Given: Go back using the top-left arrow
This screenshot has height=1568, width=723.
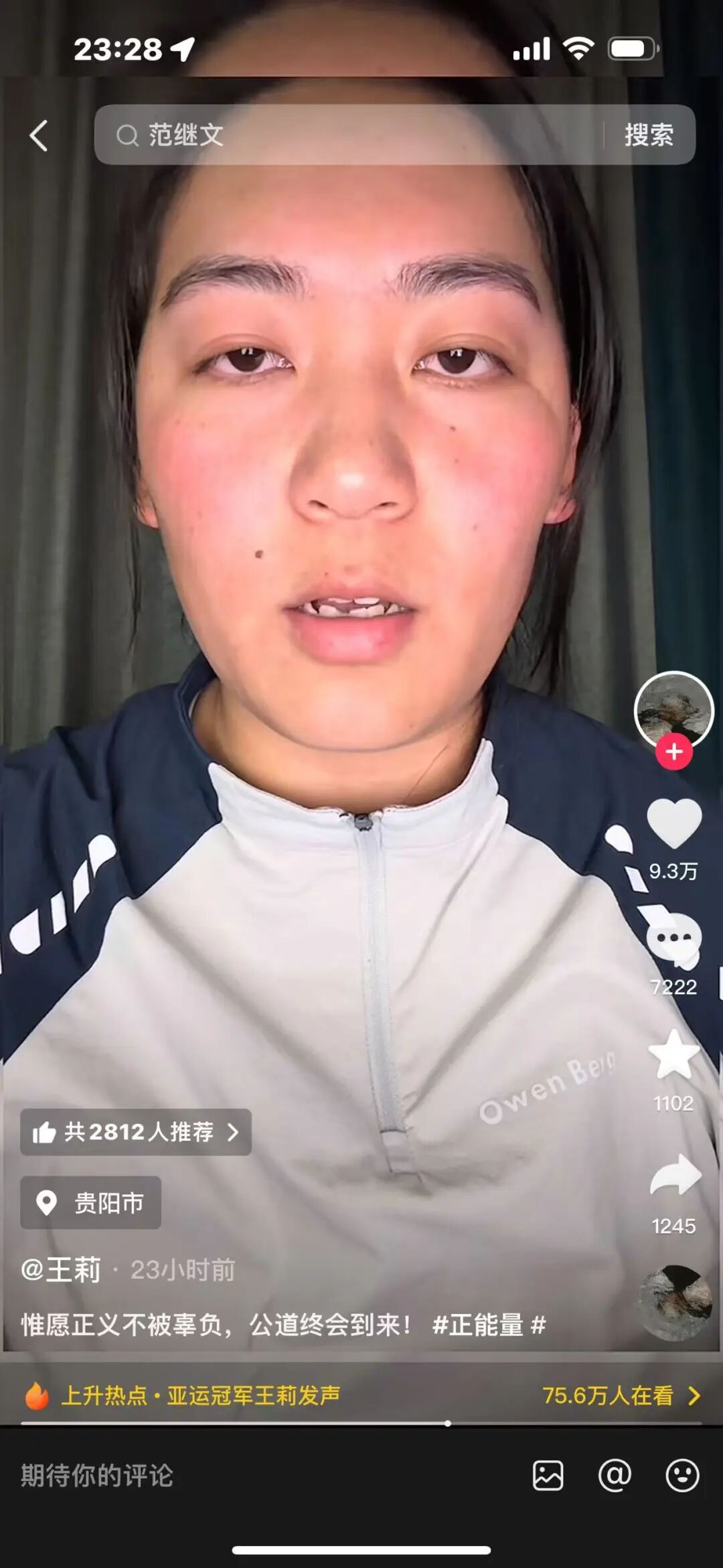Looking at the screenshot, I should (39, 136).
